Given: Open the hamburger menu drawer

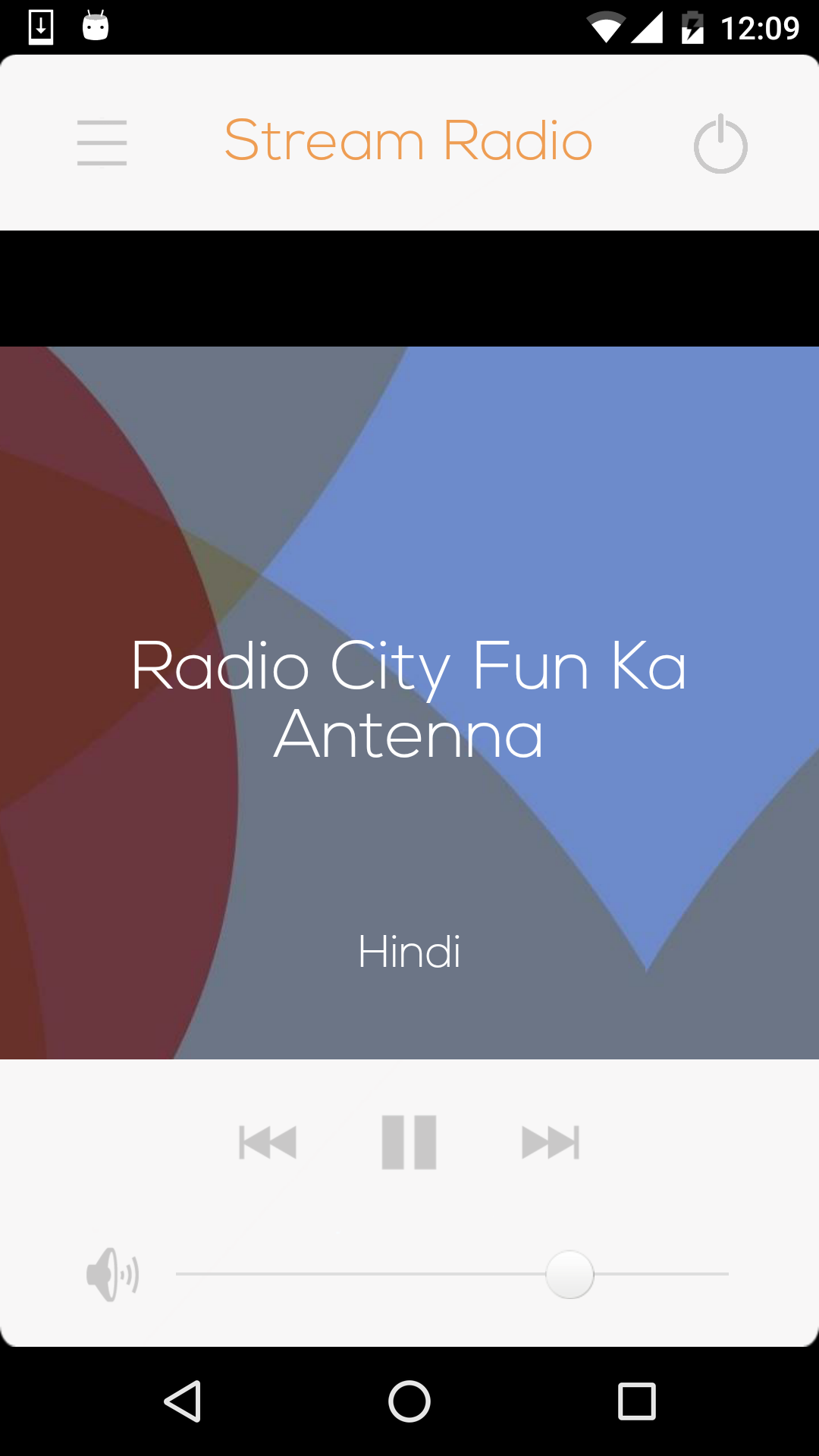Looking at the screenshot, I should click(102, 143).
